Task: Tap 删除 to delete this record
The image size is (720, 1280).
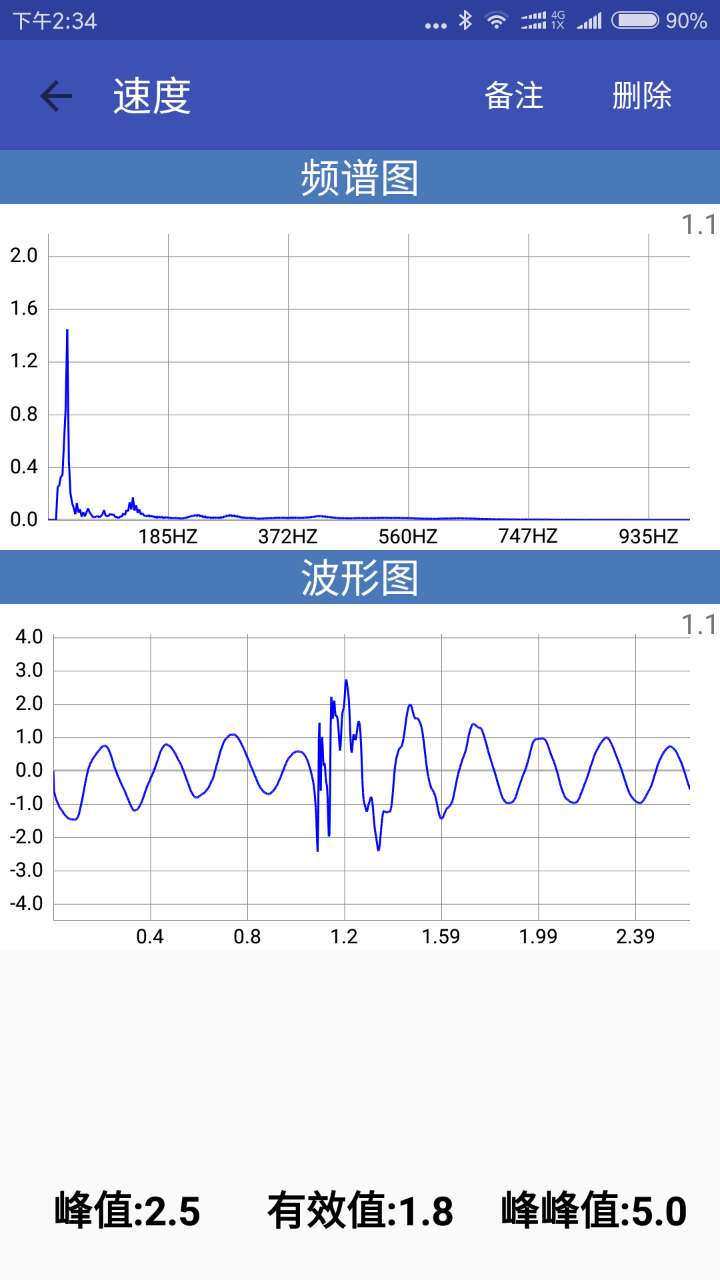Action: (x=642, y=96)
